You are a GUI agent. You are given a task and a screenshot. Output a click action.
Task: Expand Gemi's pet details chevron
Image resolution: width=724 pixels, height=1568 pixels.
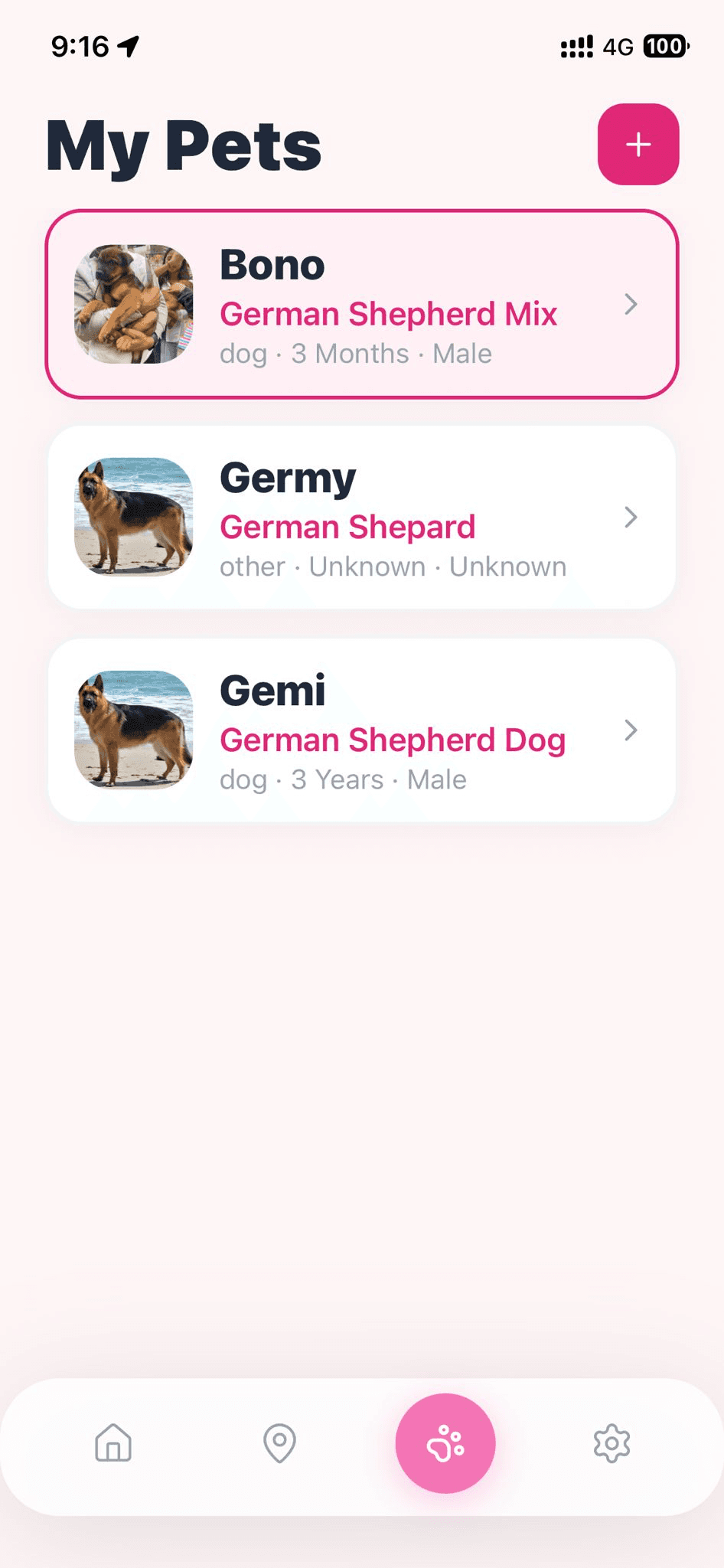pos(631,730)
